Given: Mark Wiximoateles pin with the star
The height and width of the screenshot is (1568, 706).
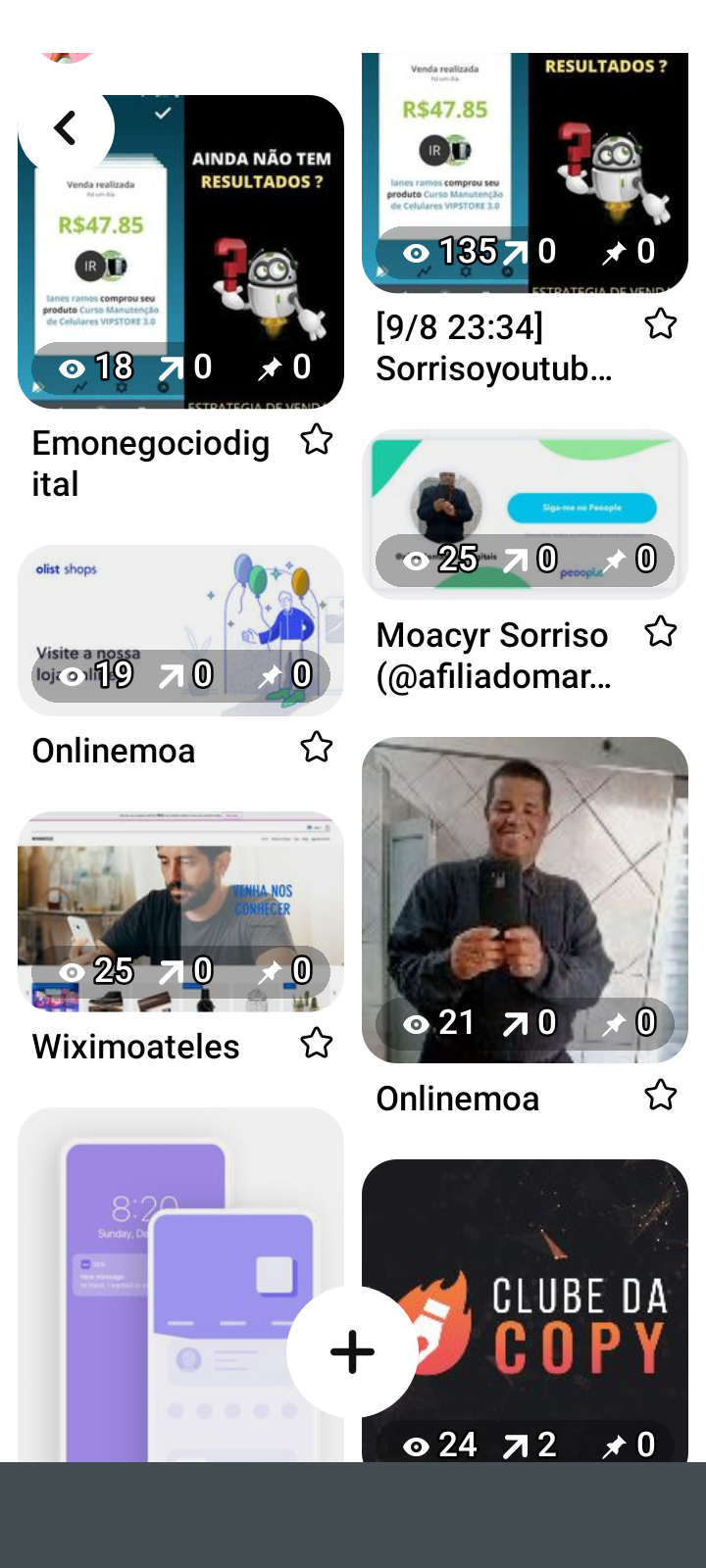Looking at the screenshot, I should click(317, 1044).
